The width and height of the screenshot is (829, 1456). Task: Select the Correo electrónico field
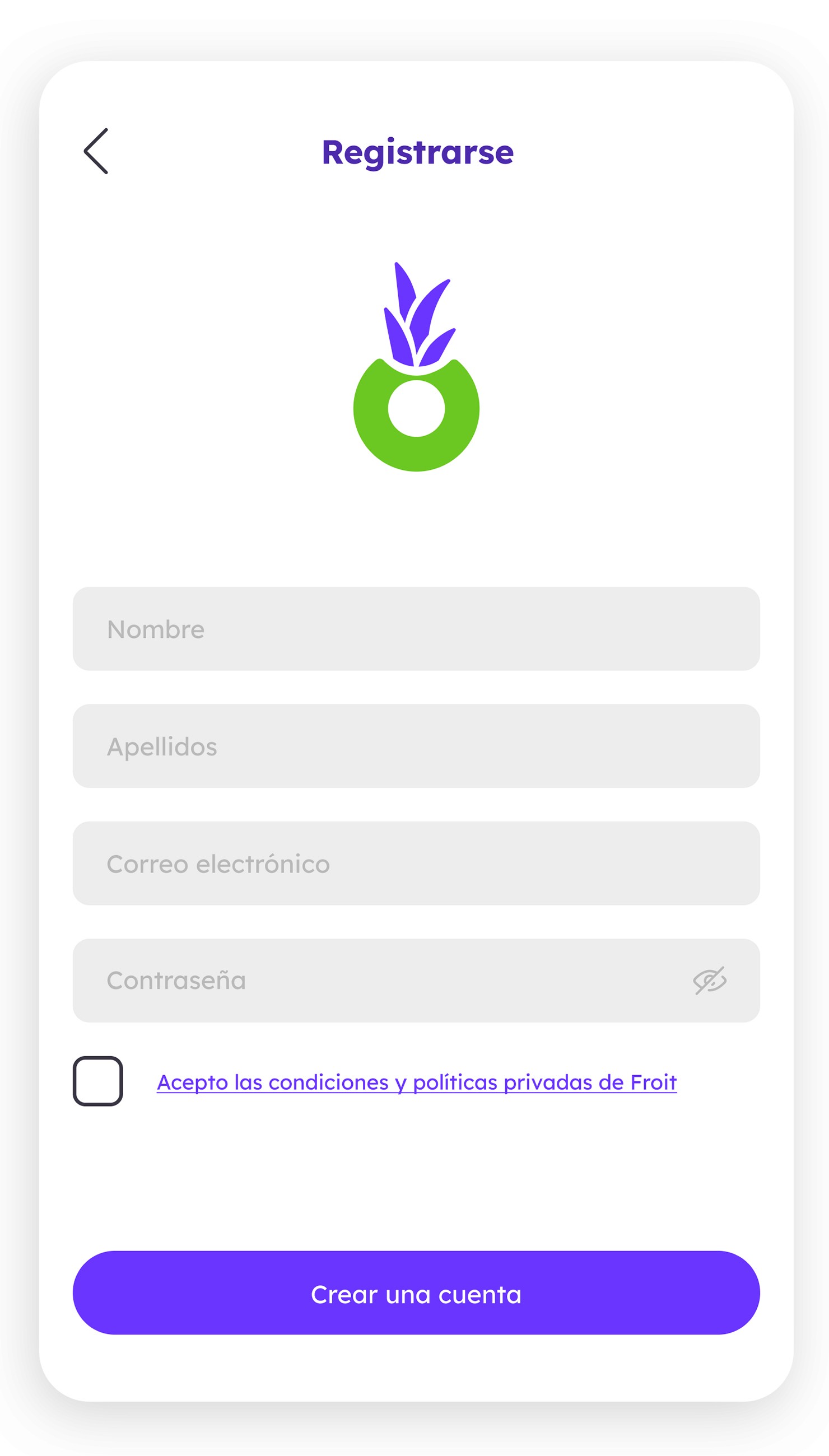[416, 863]
